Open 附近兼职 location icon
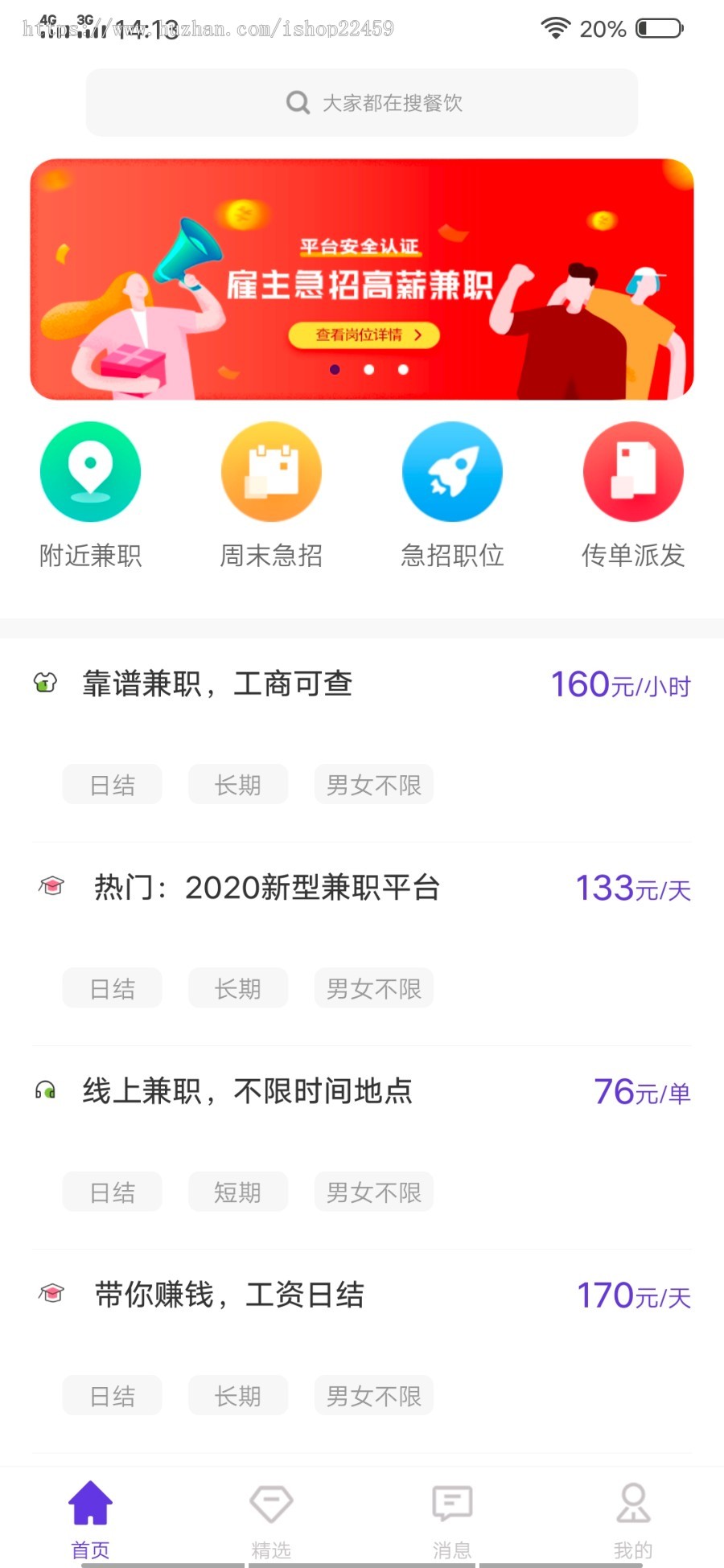This screenshot has height=1568, width=724. [x=90, y=472]
